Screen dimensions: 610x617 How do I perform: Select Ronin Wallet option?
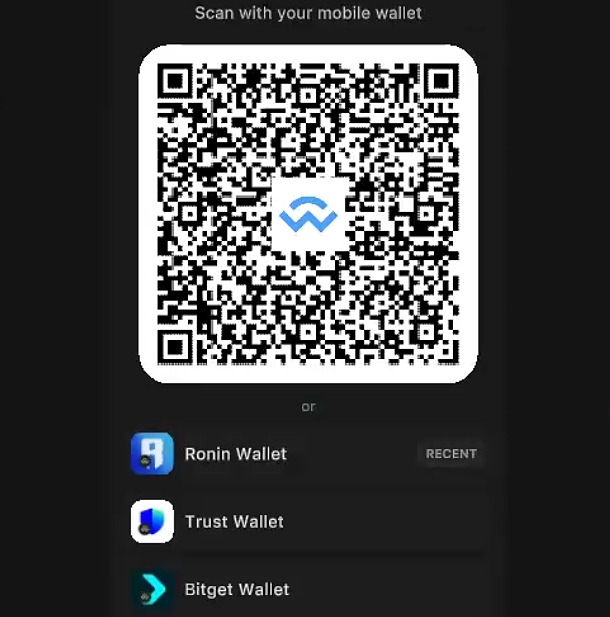click(x=236, y=454)
